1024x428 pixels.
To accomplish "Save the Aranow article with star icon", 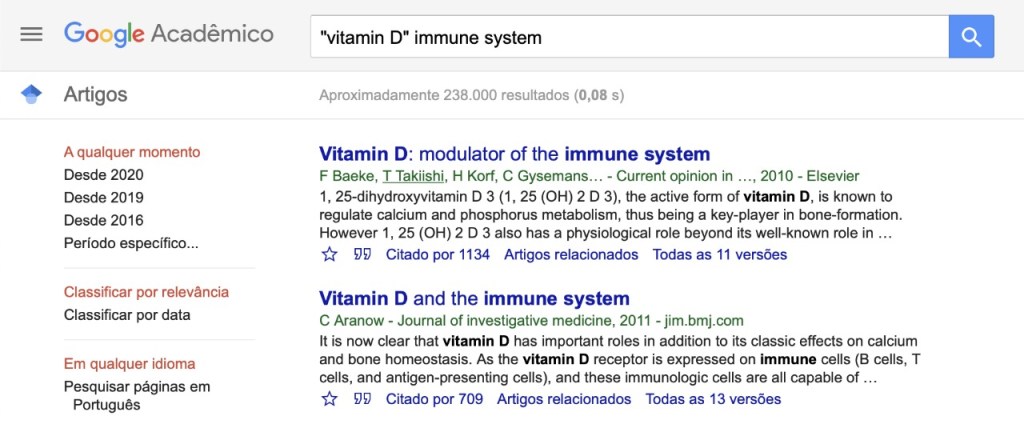I will [330, 399].
